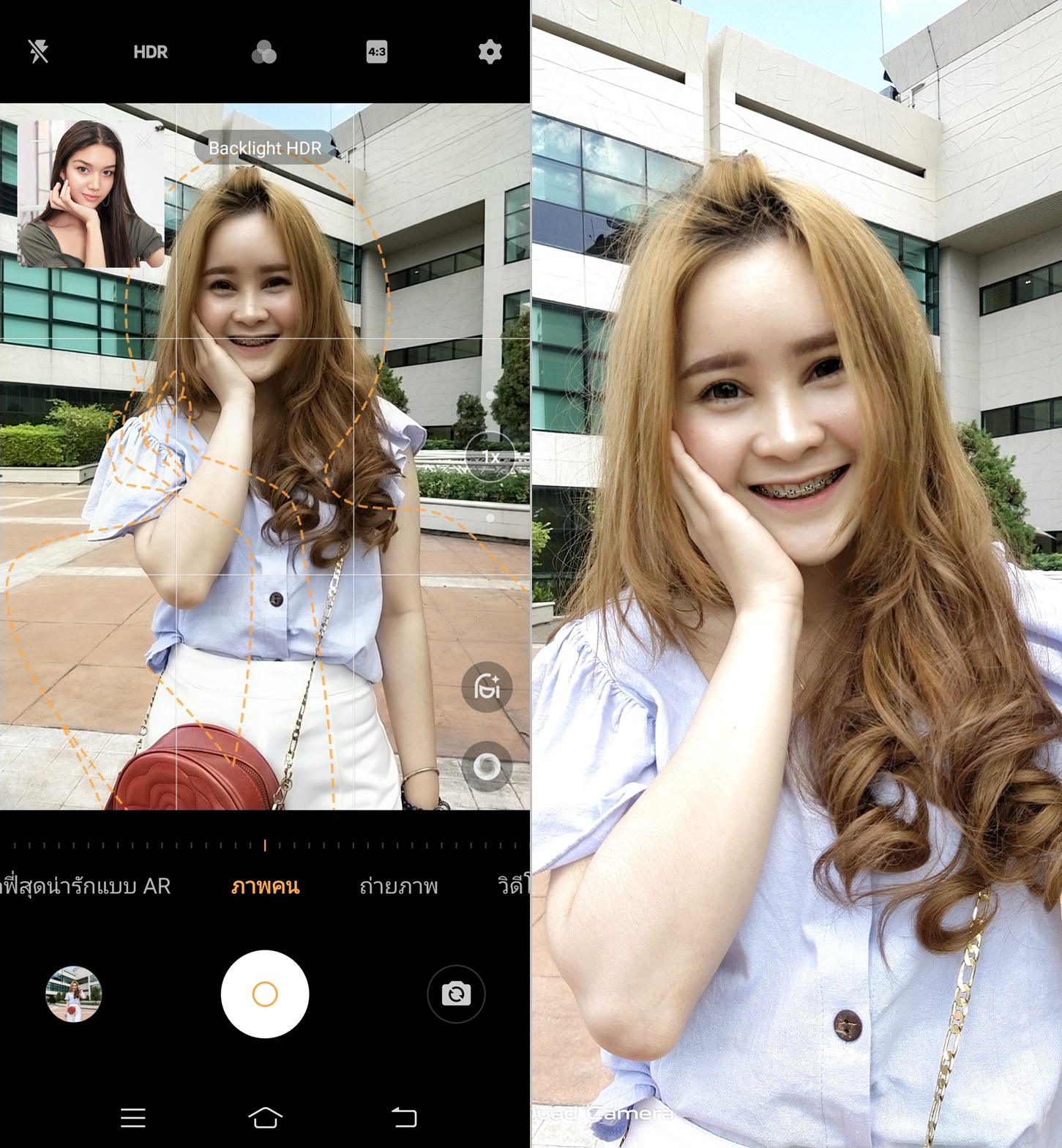Screen dimensions: 1062x1148
Task: Toggle the flash icon
Action: [x=38, y=51]
